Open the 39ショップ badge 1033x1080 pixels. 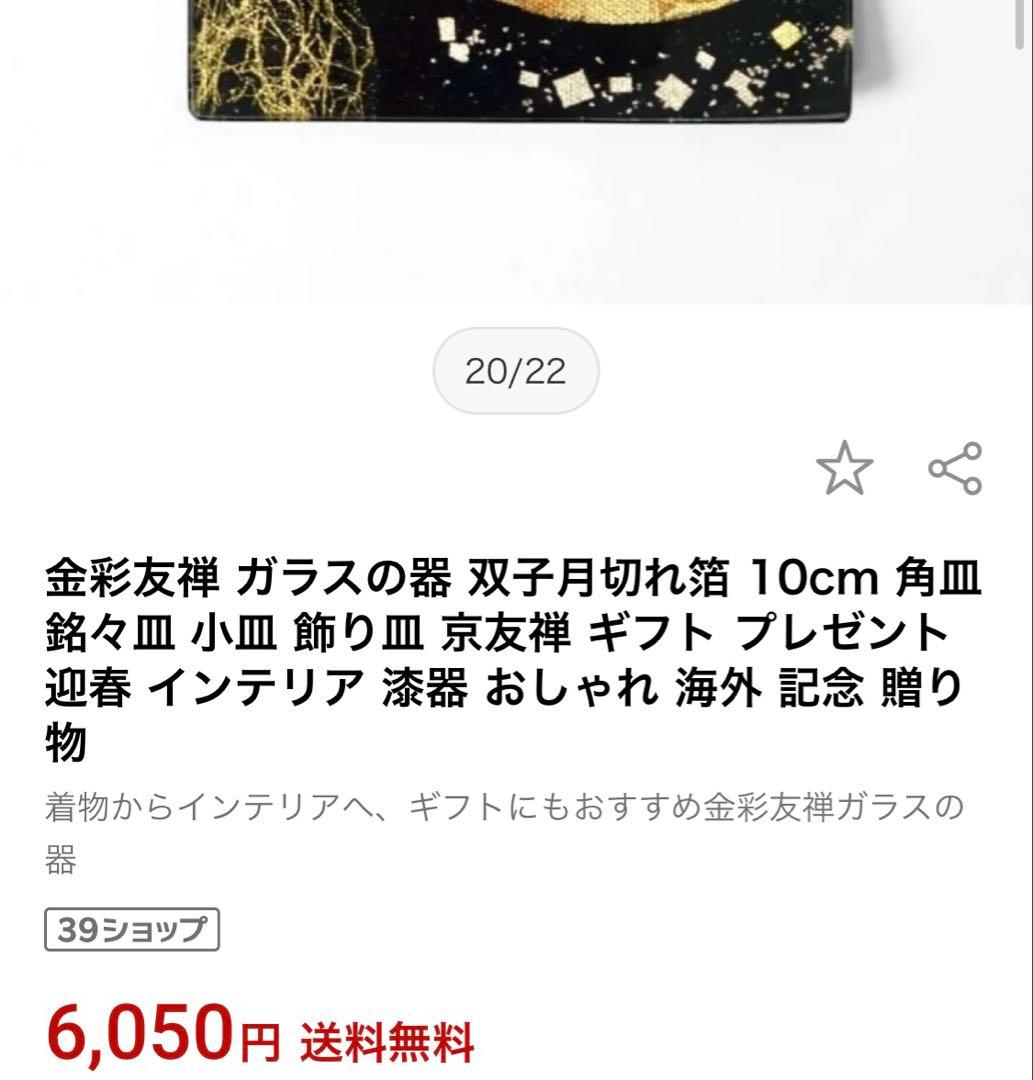coord(132,930)
